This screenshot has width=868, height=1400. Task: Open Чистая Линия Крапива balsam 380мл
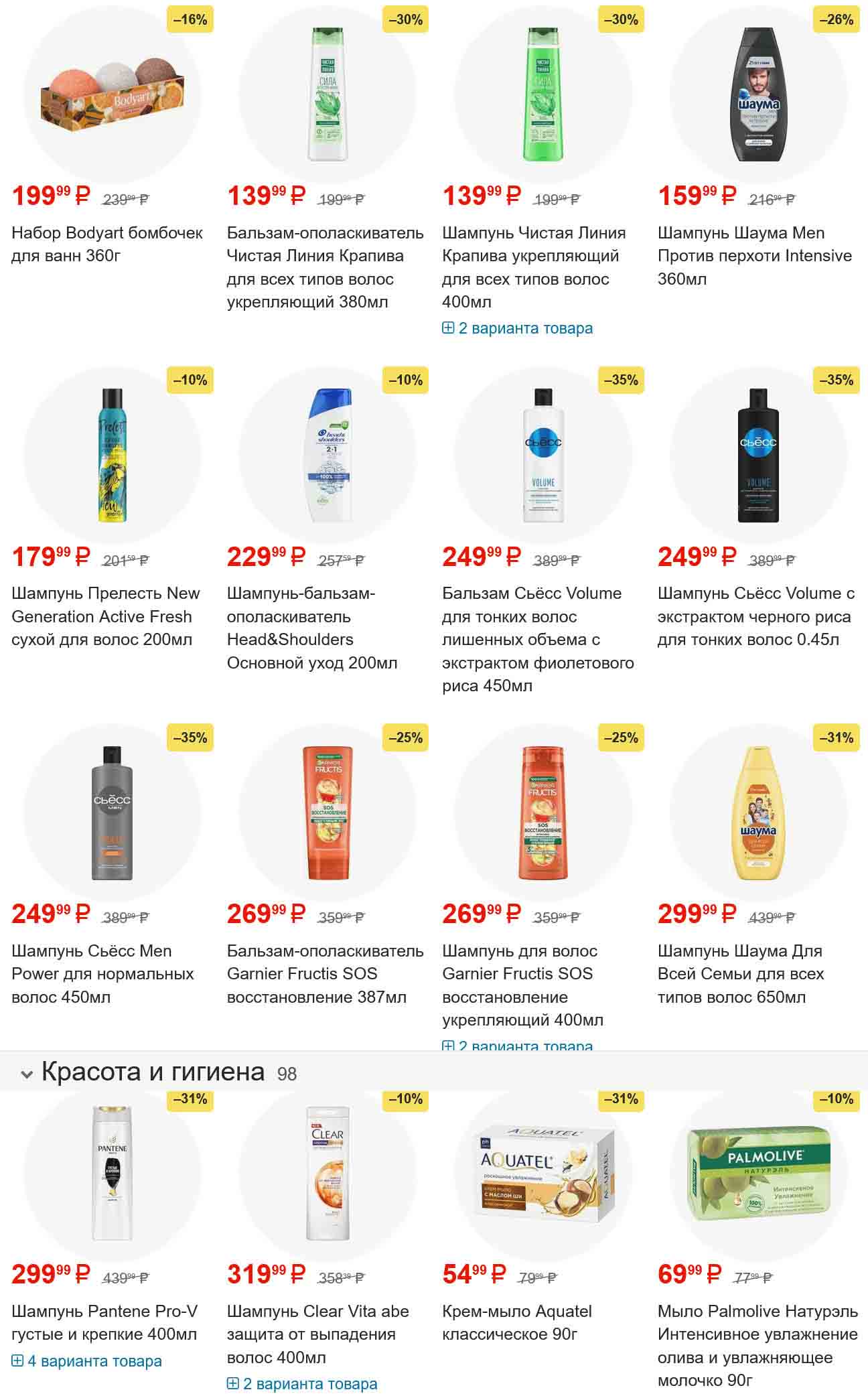pyautogui.click(x=325, y=267)
